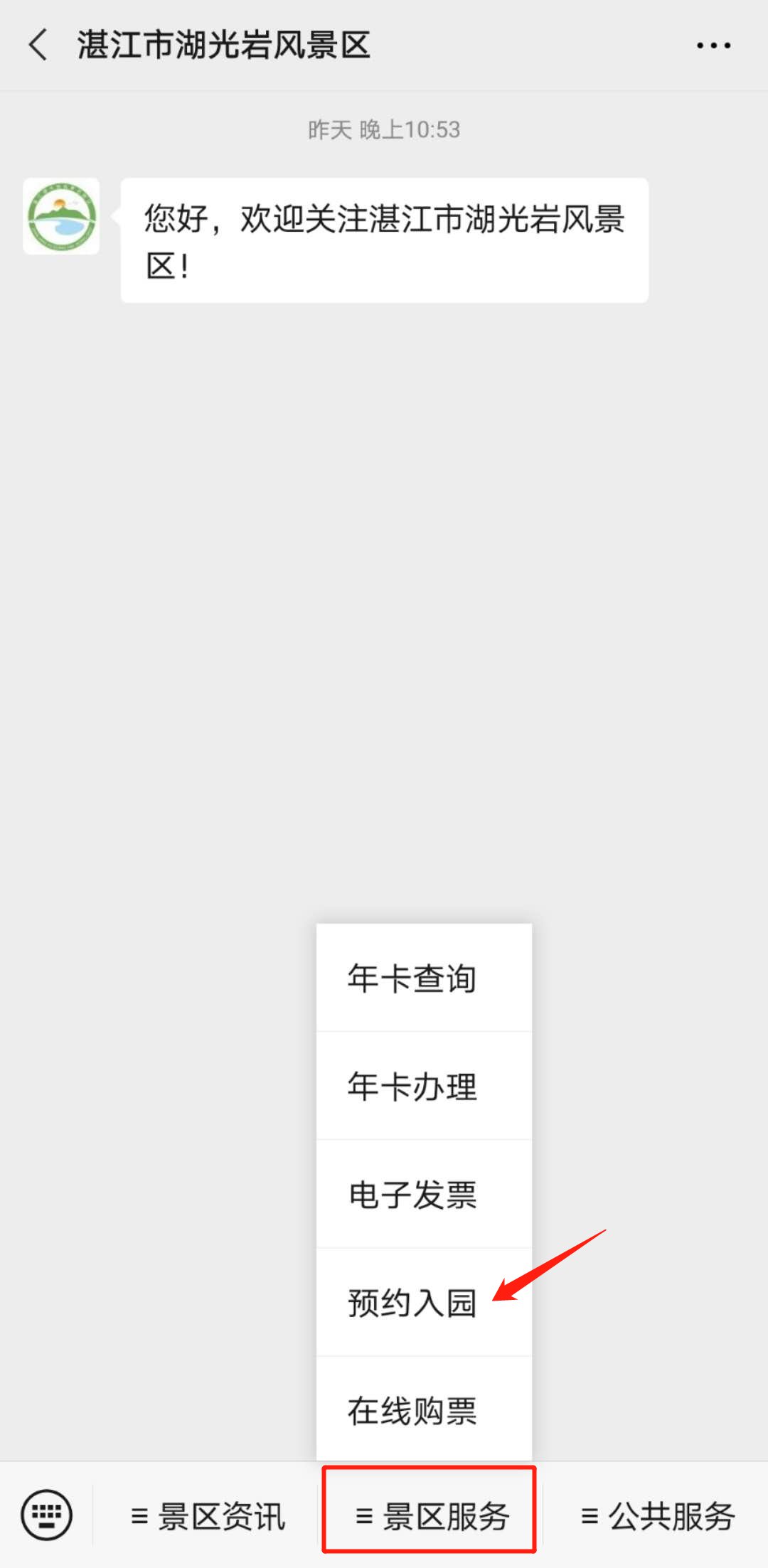
Task: Open 在线购票 to buy tickets online
Action: click(424, 1409)
